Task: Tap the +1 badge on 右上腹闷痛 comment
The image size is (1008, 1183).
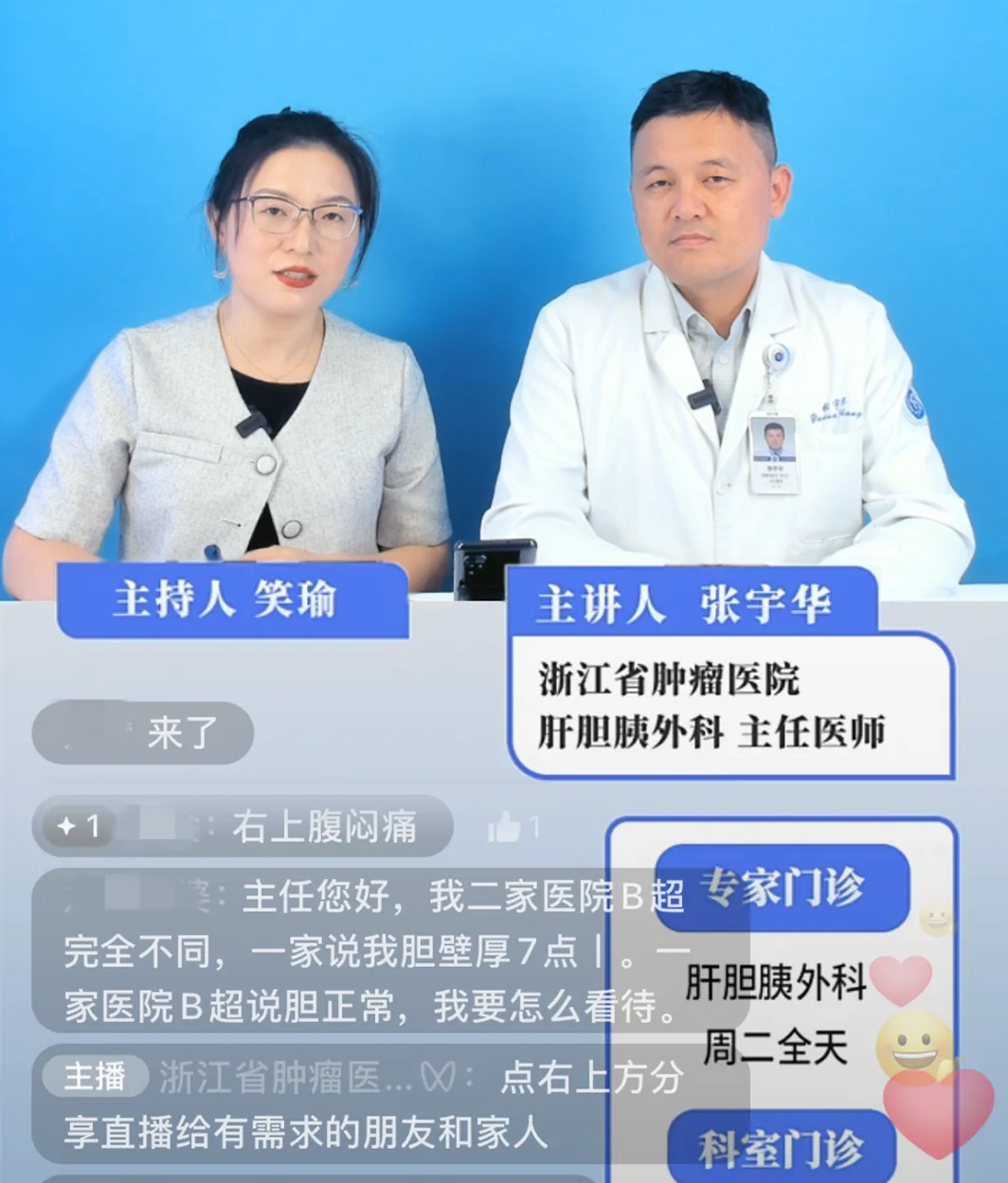Action: pos(79,827)
